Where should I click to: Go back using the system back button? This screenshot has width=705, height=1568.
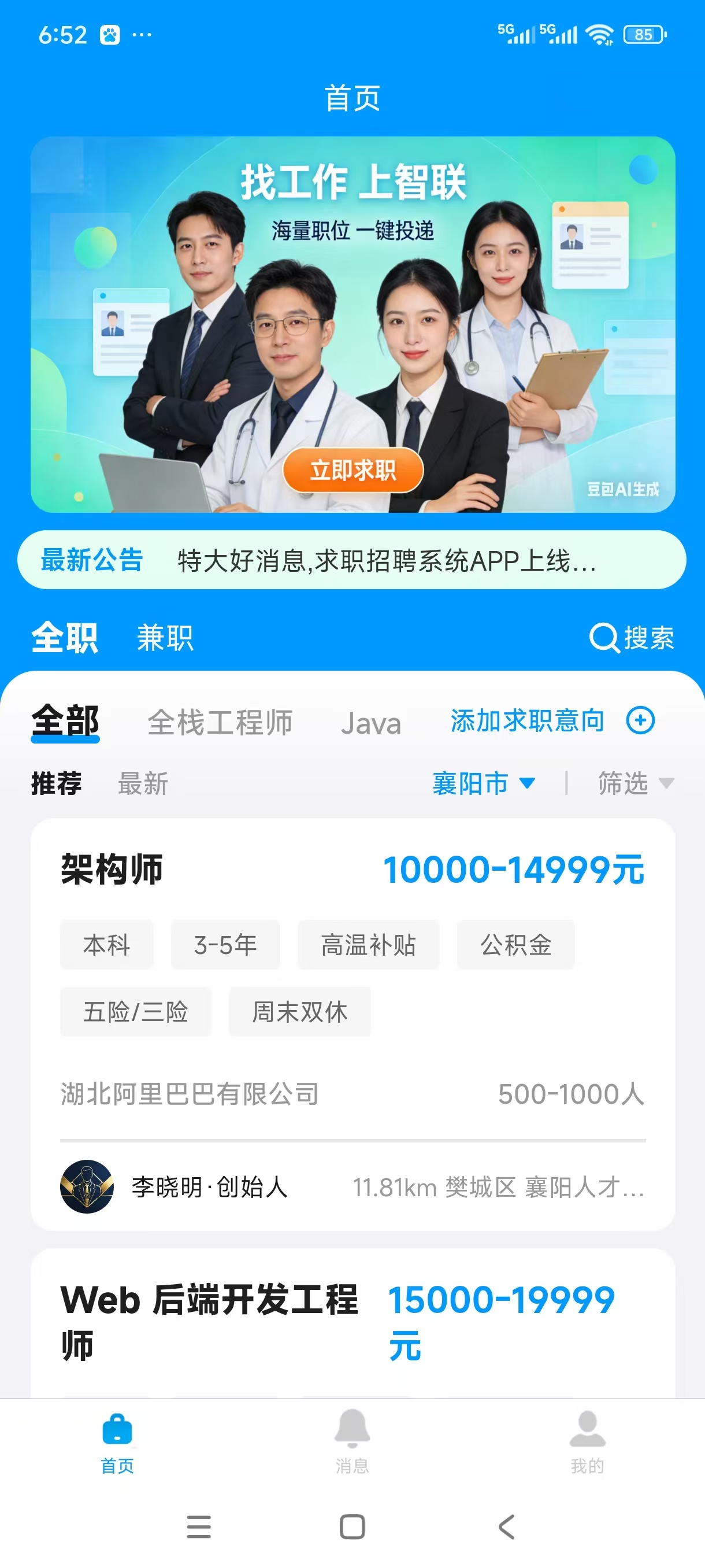(506, 1526)
